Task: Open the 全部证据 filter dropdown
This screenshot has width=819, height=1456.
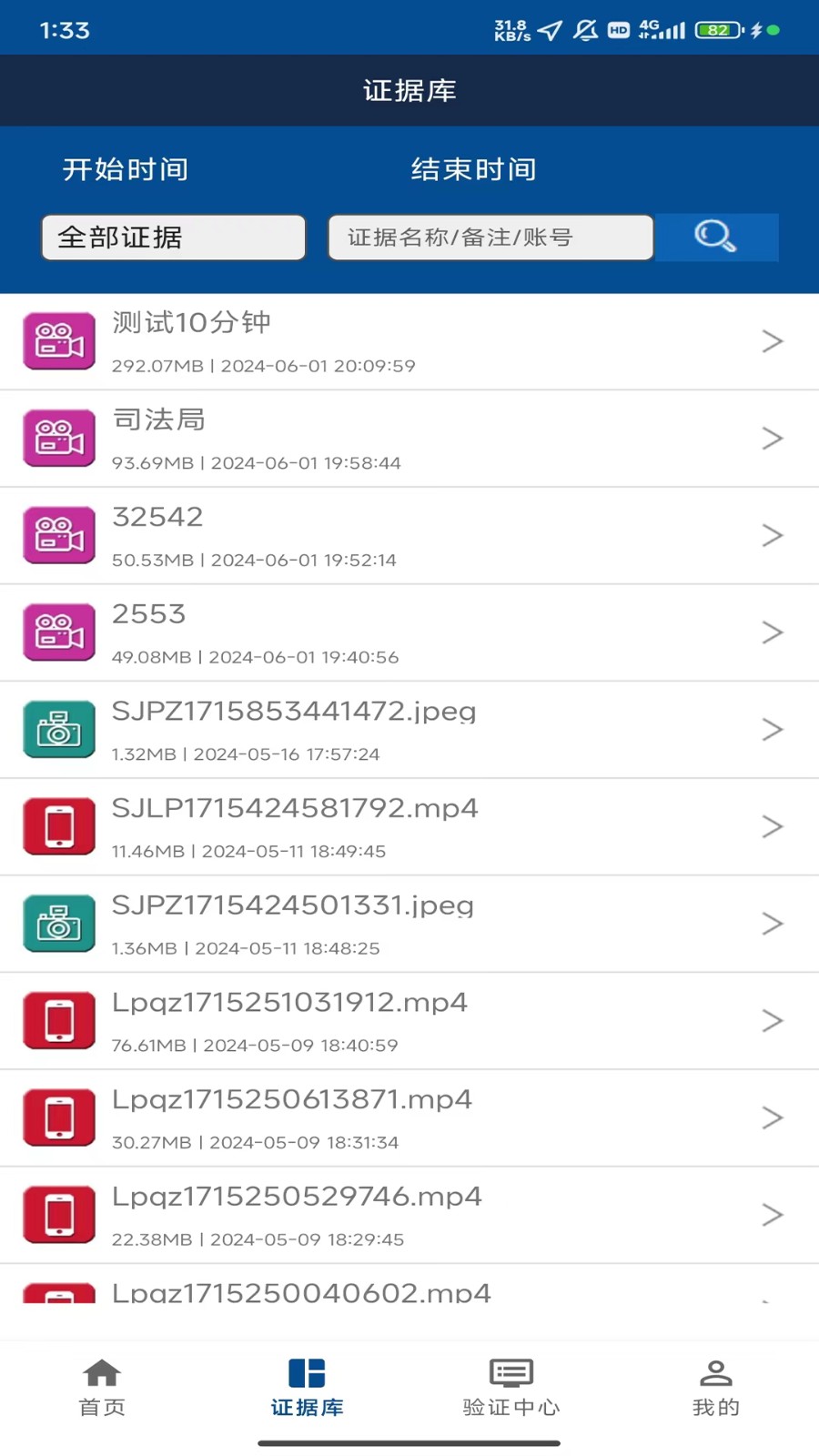Action: click(x=173, y=238)
